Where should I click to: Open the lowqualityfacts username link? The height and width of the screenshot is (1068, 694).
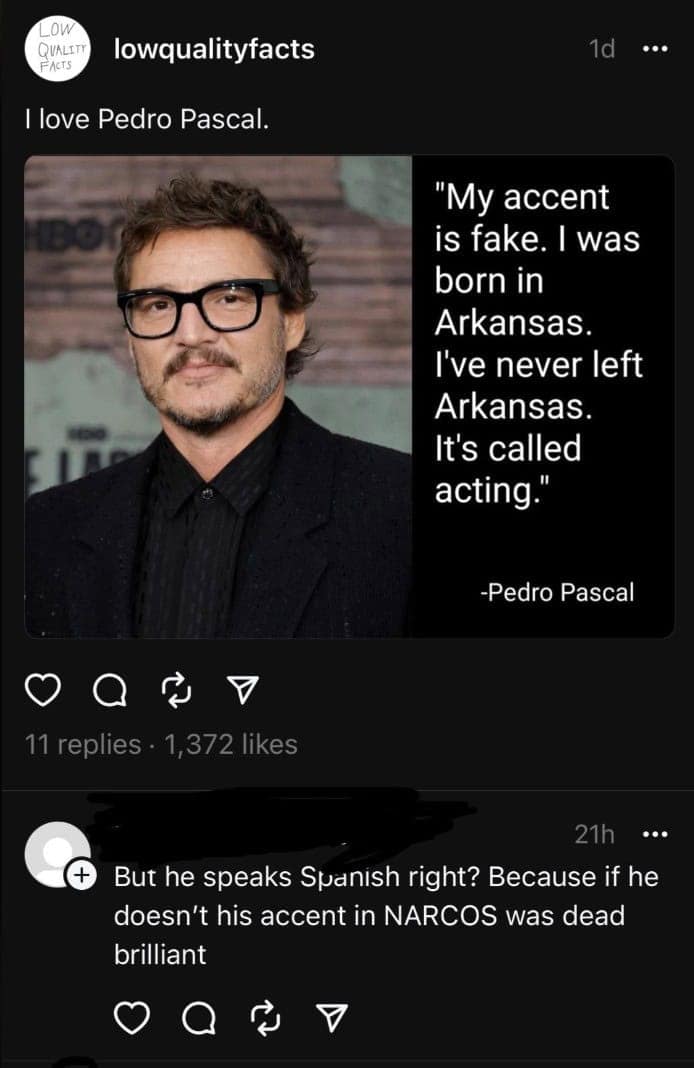215,49
